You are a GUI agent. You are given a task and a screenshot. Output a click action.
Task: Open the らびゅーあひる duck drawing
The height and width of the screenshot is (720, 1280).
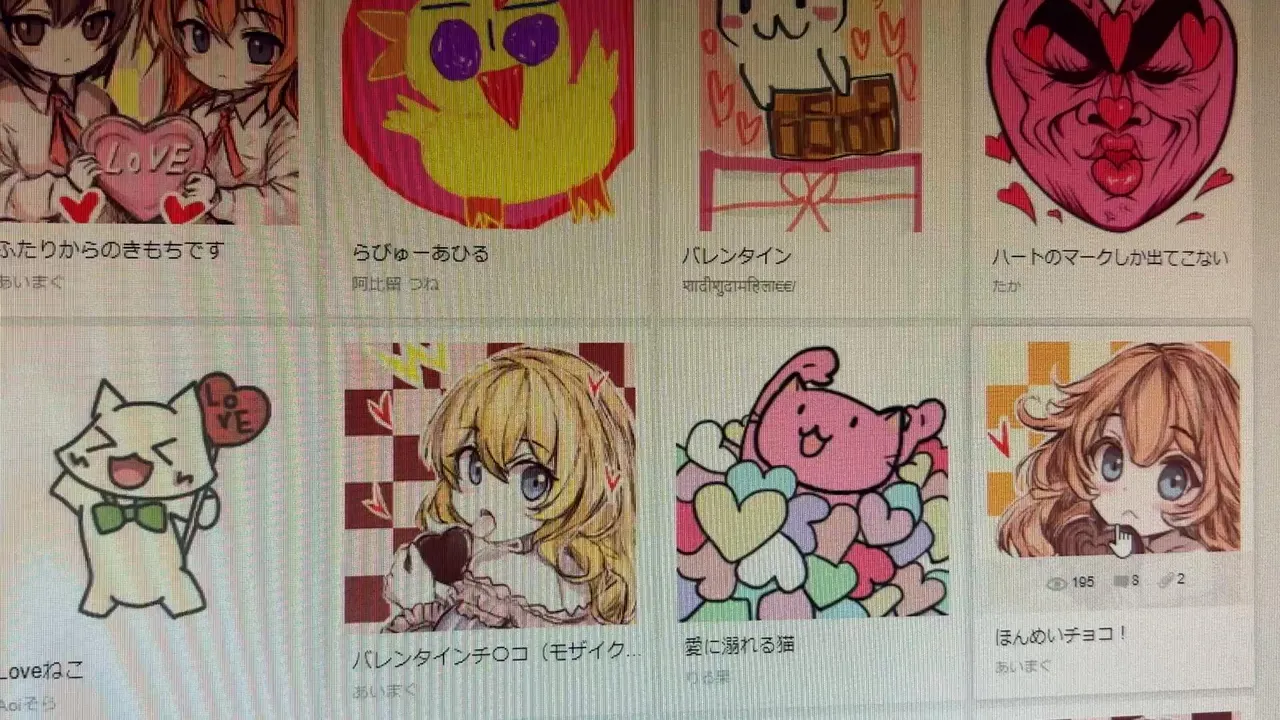485,110
